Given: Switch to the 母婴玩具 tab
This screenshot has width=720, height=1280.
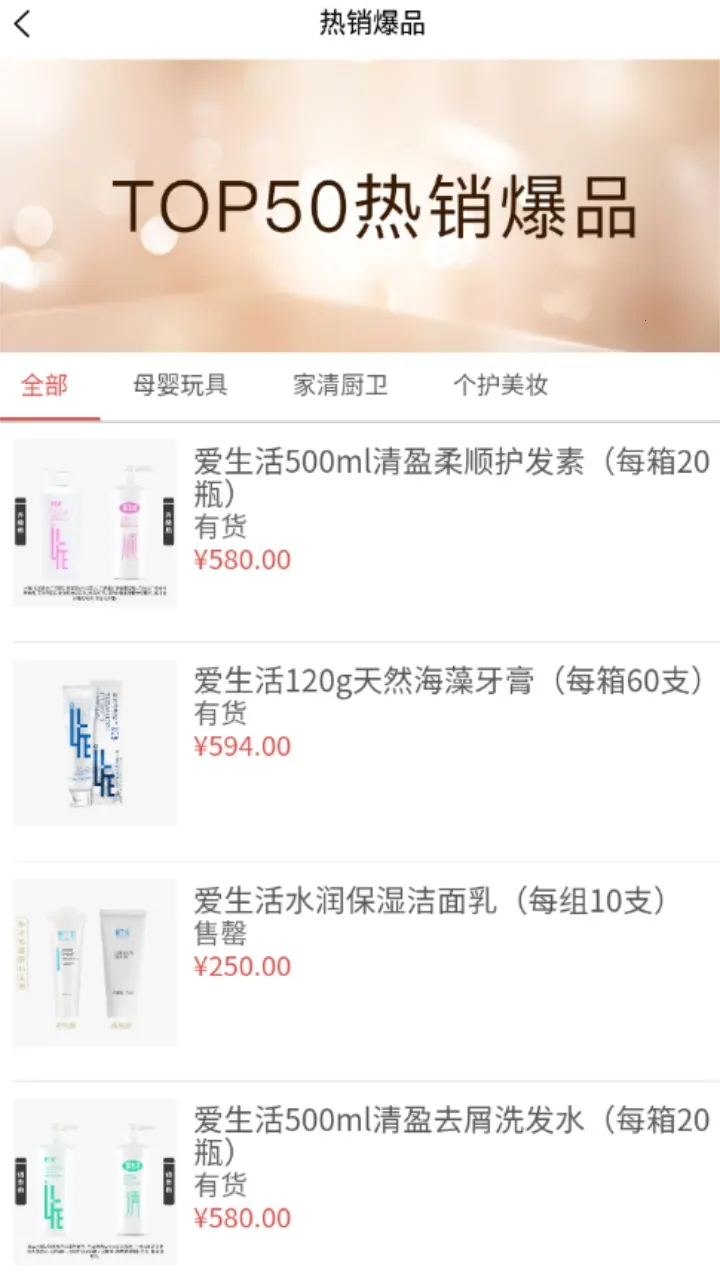Looking at the screenshot, I should (x=181, y=385).
